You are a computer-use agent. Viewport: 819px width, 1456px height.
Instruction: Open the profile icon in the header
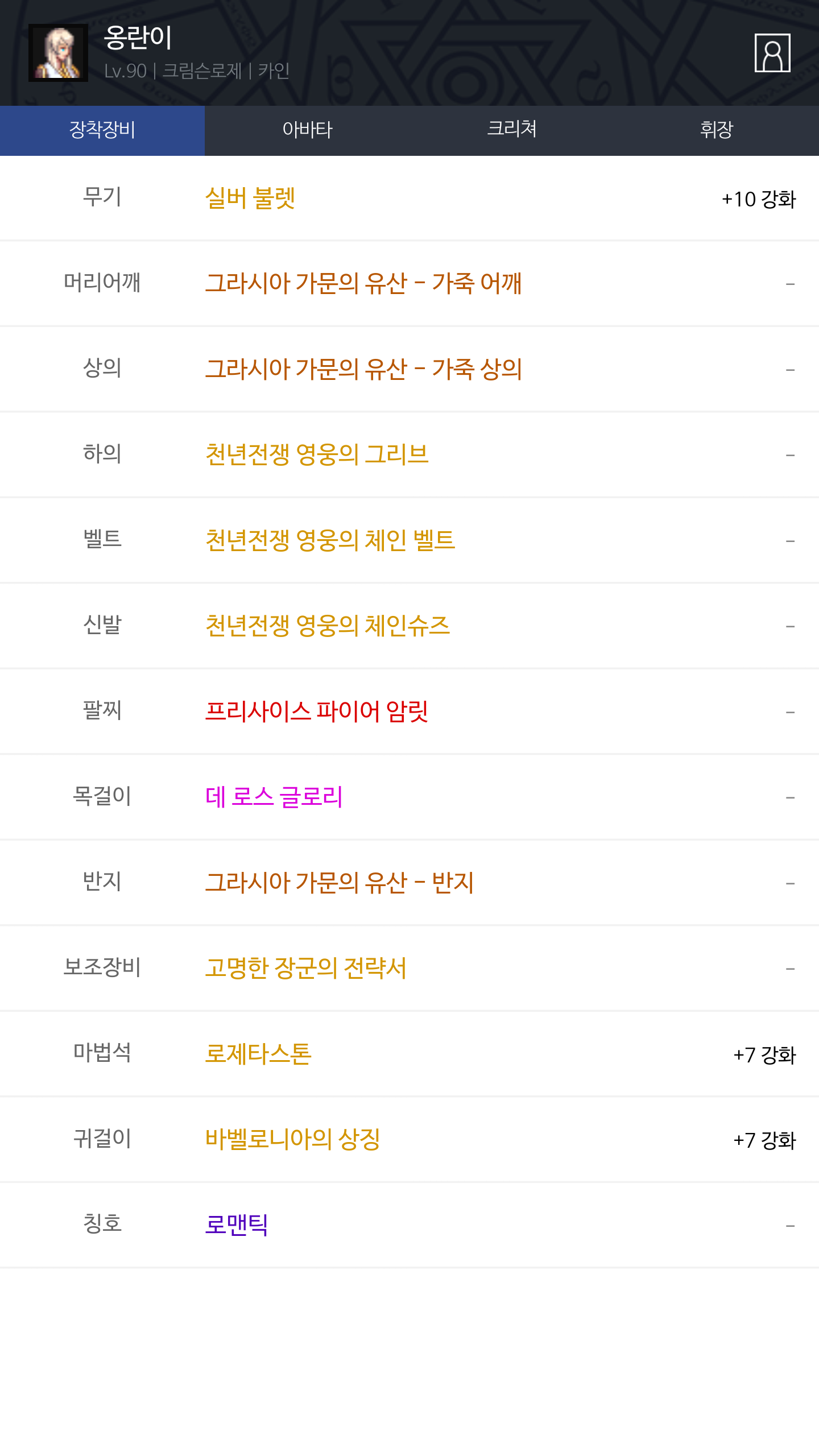tap(772, 53)
